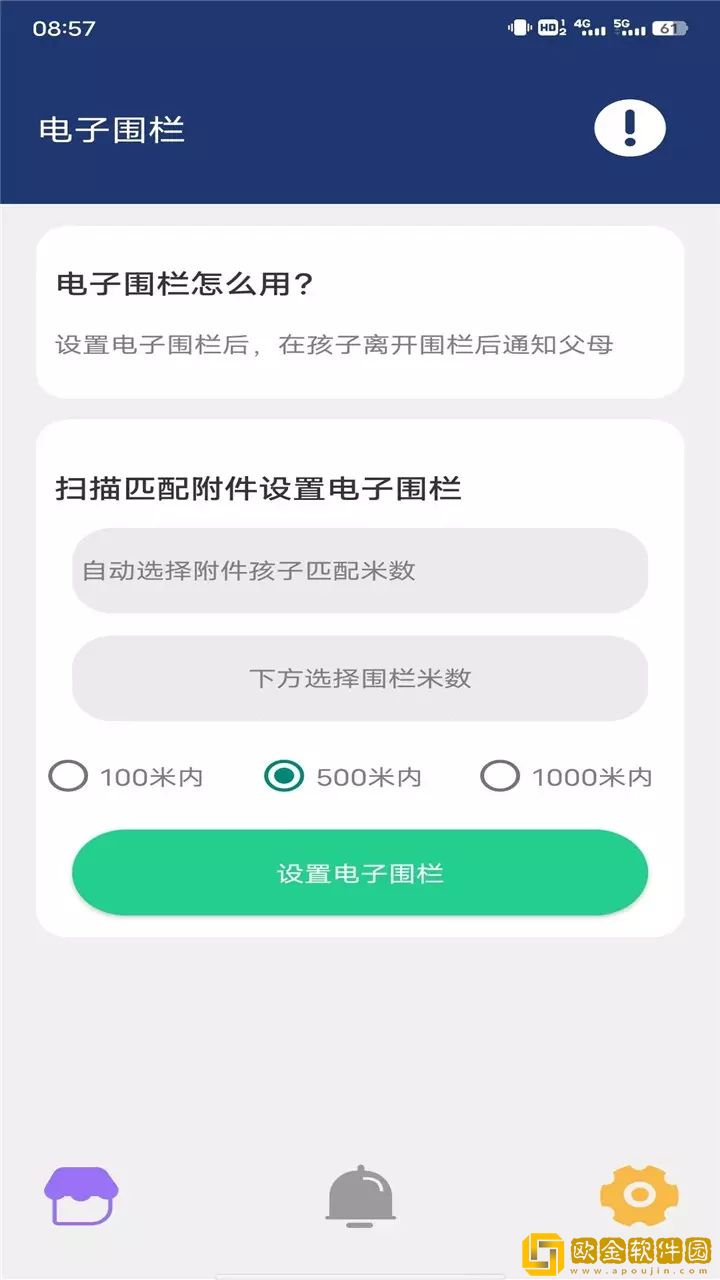
Task: Select the 100米内 radio button
Action: tap(68, 776)
